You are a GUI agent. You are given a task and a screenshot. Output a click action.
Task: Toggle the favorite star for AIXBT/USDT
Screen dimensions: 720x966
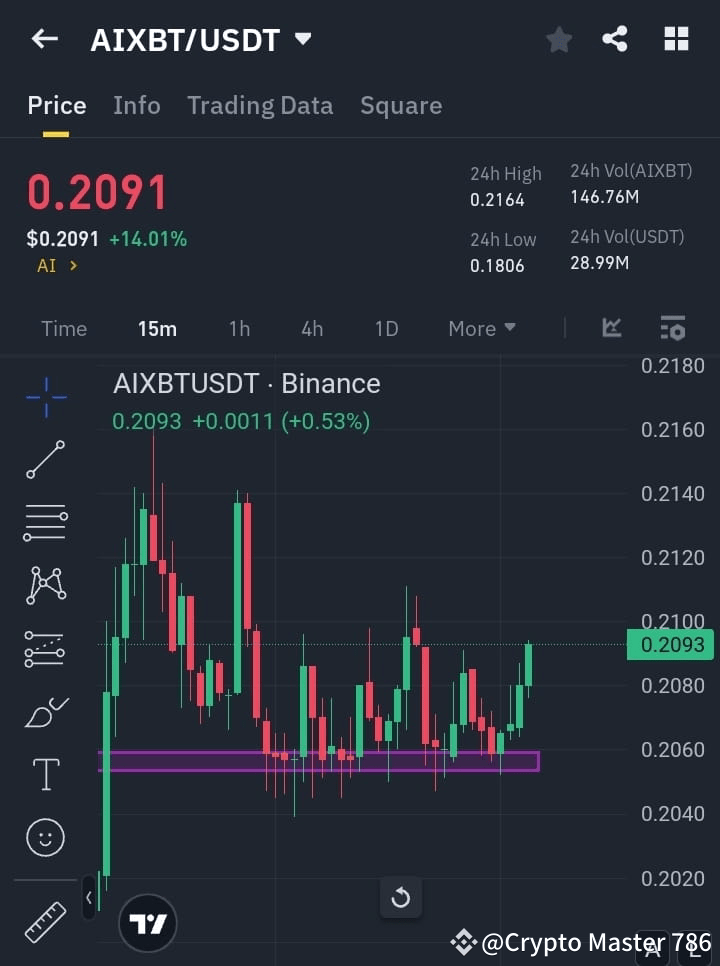tap(558, 39)
